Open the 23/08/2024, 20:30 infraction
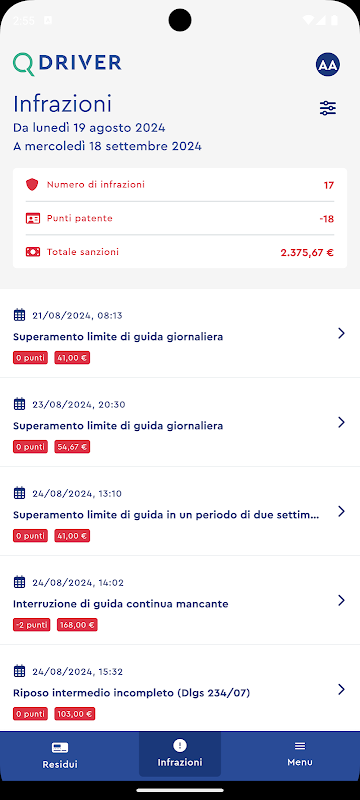The width and height of the screenshot is (360, 800). click(x=180, y=422)
